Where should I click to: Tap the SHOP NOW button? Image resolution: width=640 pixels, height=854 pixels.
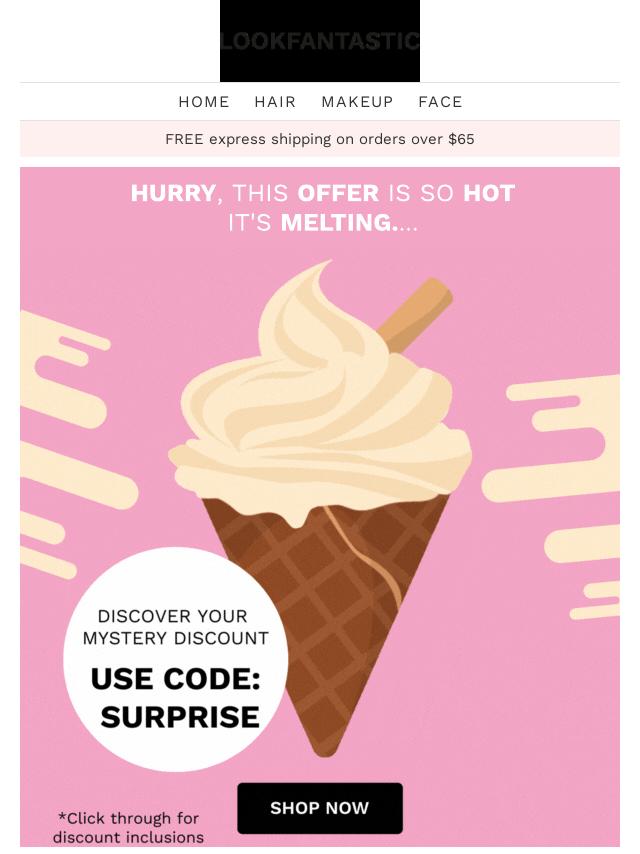(320, 808)
